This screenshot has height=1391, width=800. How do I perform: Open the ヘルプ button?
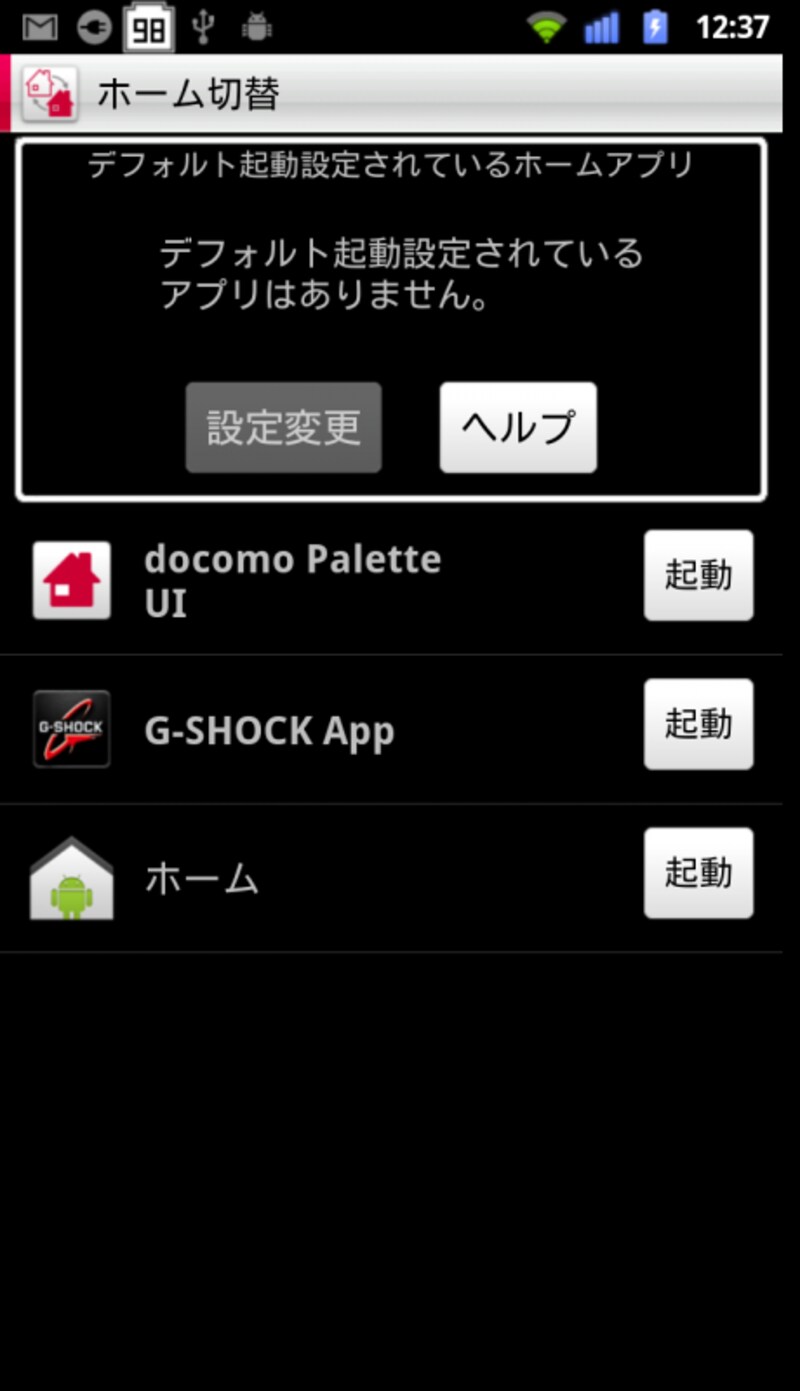[517, 427]
